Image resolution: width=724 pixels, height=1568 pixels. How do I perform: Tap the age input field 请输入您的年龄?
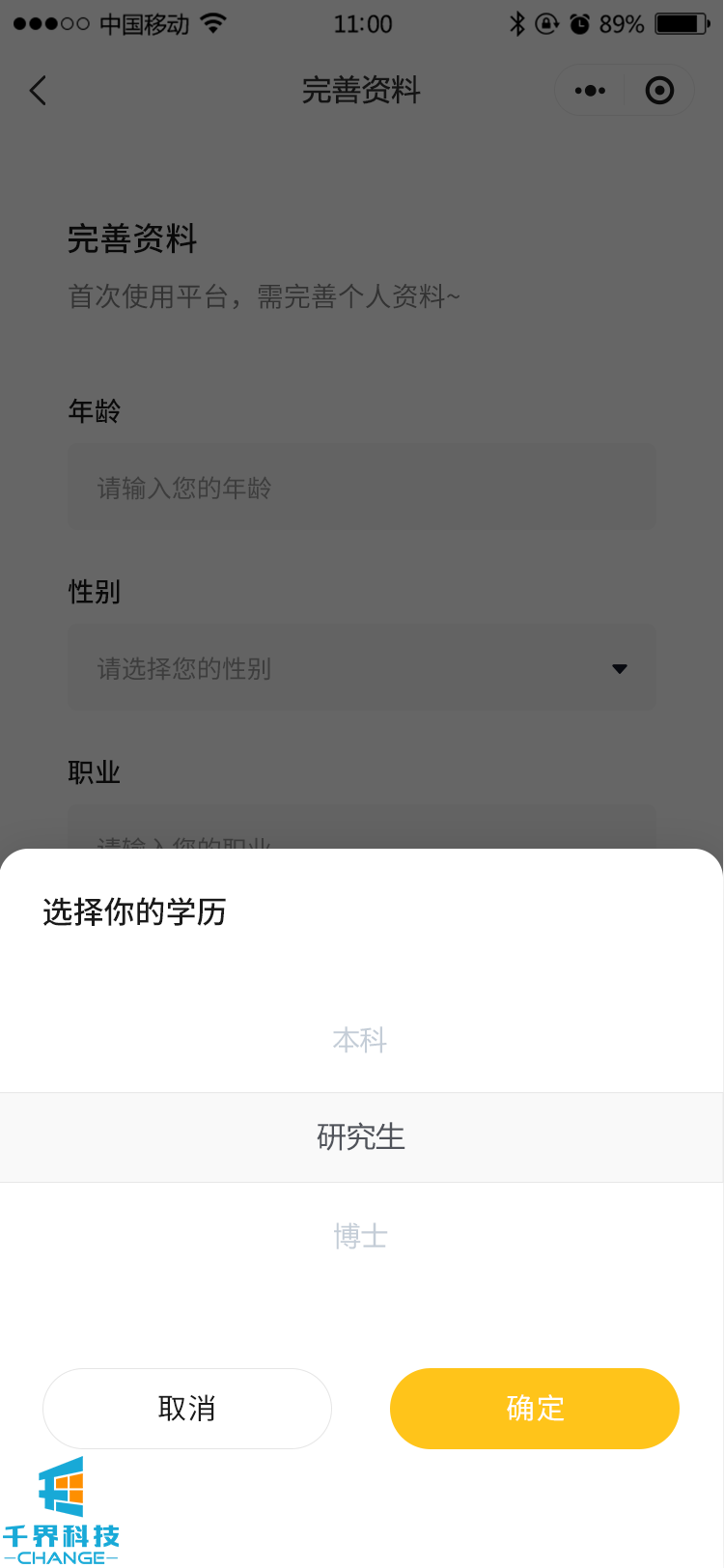point(362,488)
